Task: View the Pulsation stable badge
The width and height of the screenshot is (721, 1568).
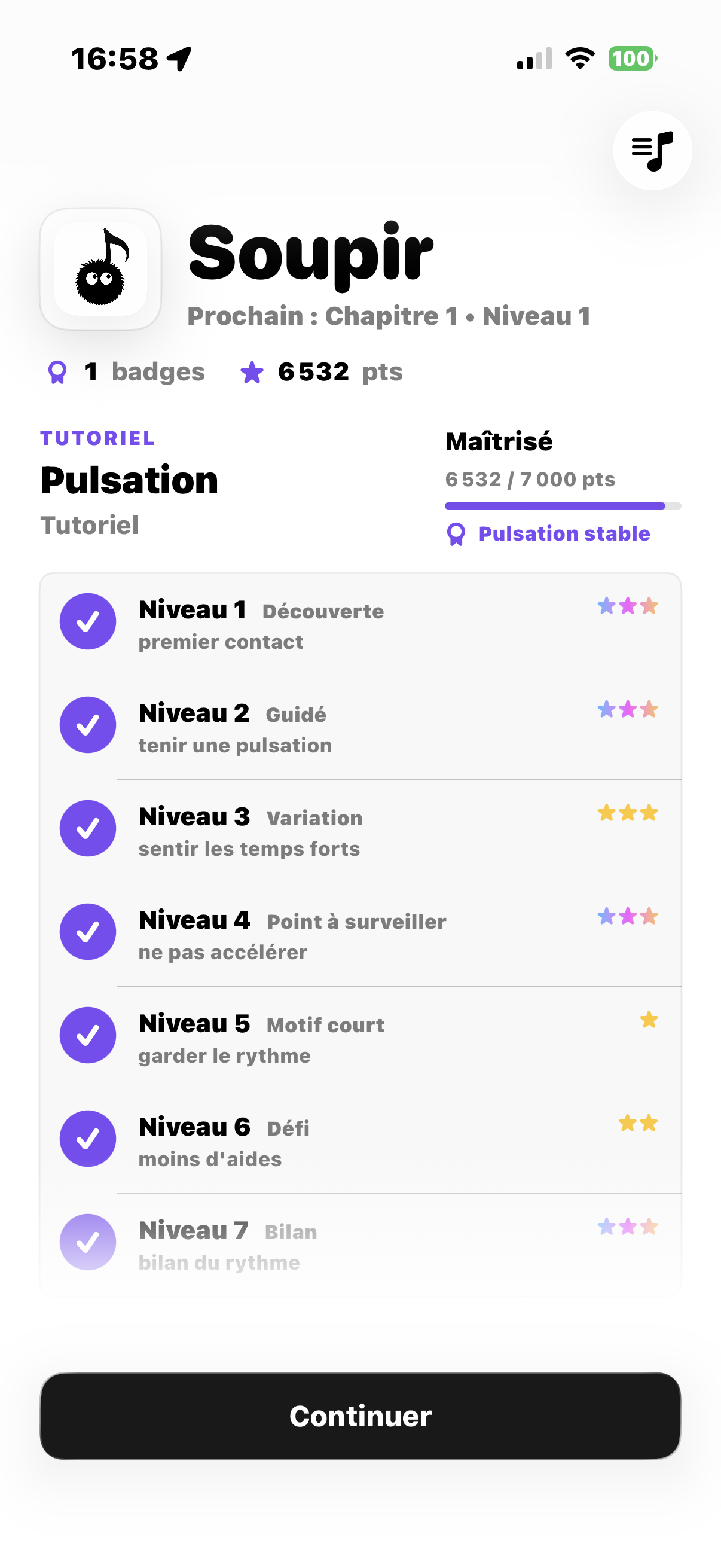Action: 548,534
